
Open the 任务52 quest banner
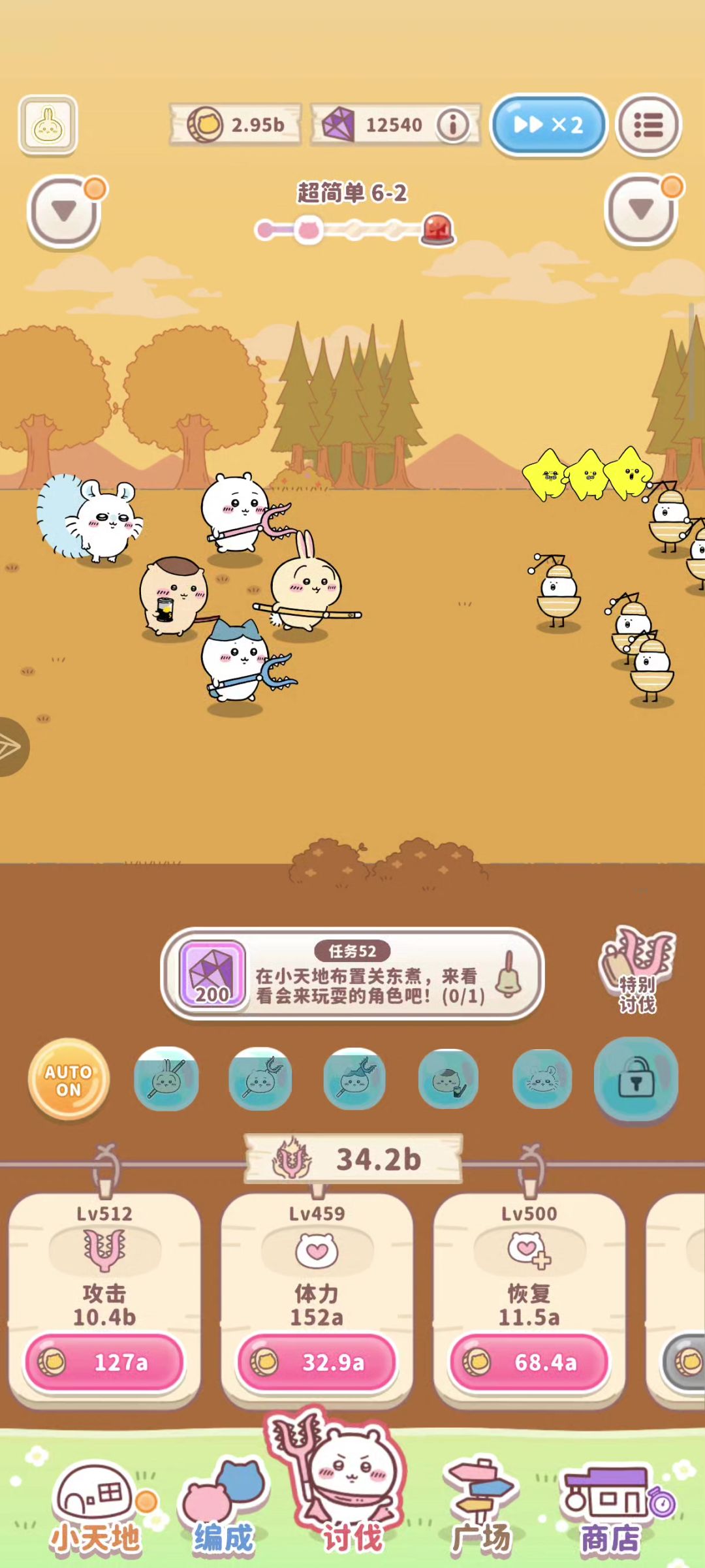tap(352, 974)
